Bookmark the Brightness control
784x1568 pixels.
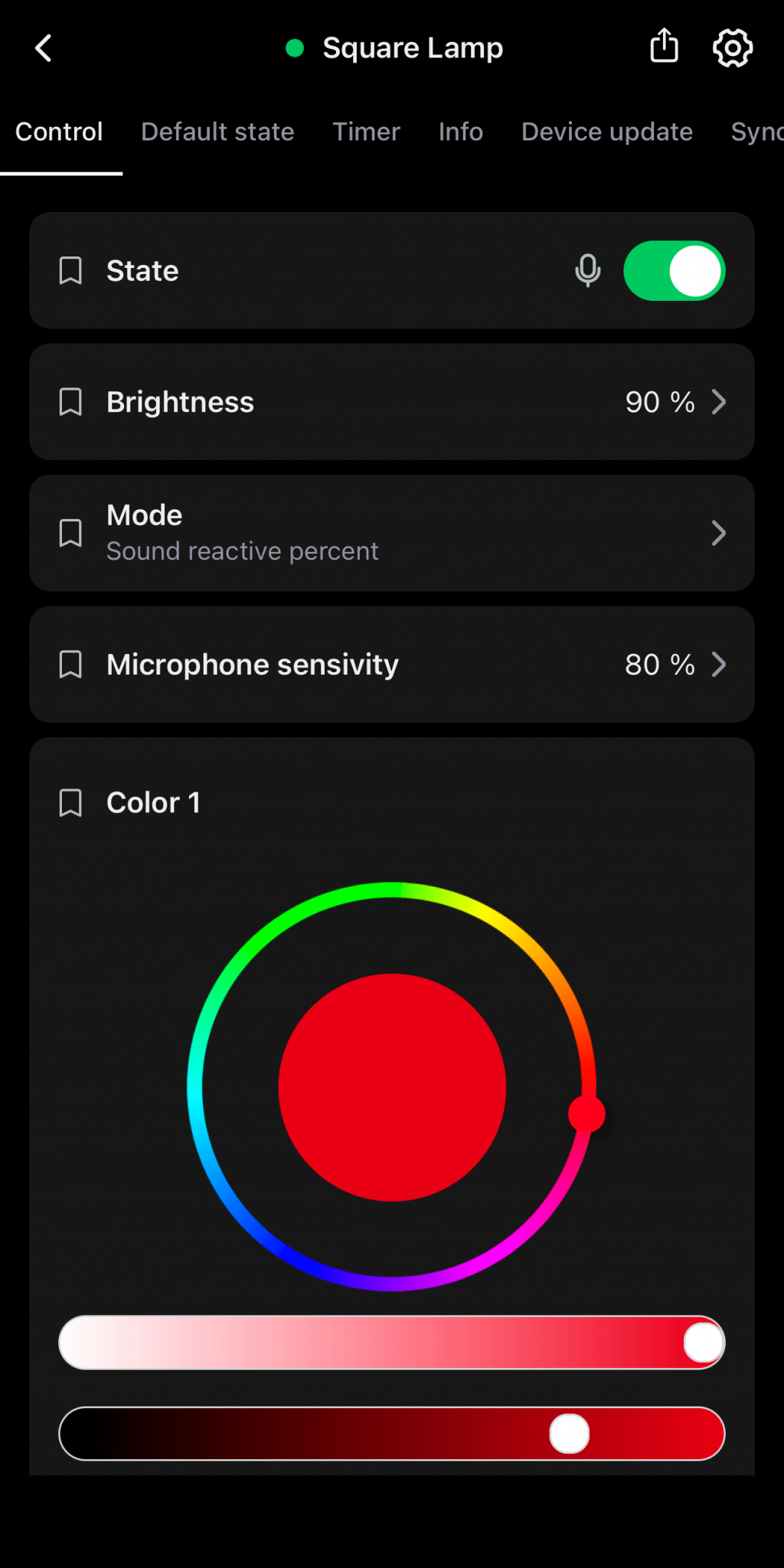tap(70, 401)
